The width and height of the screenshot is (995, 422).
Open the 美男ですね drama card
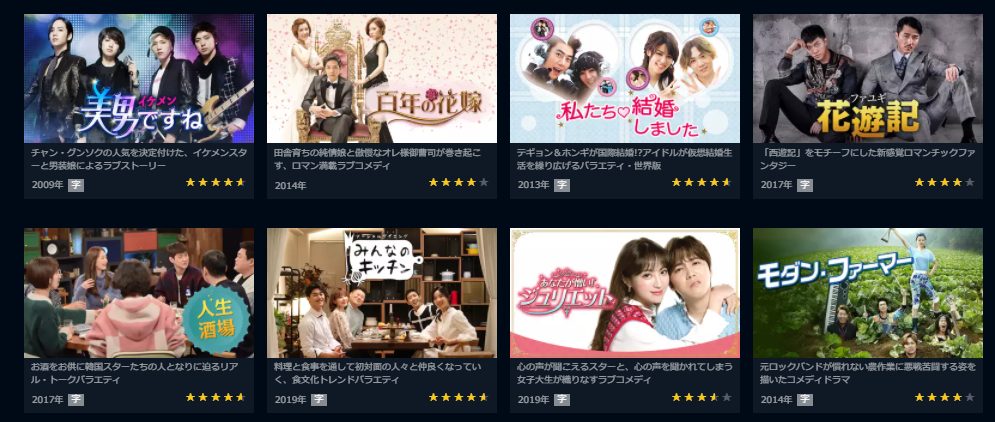tap(139, 79)
